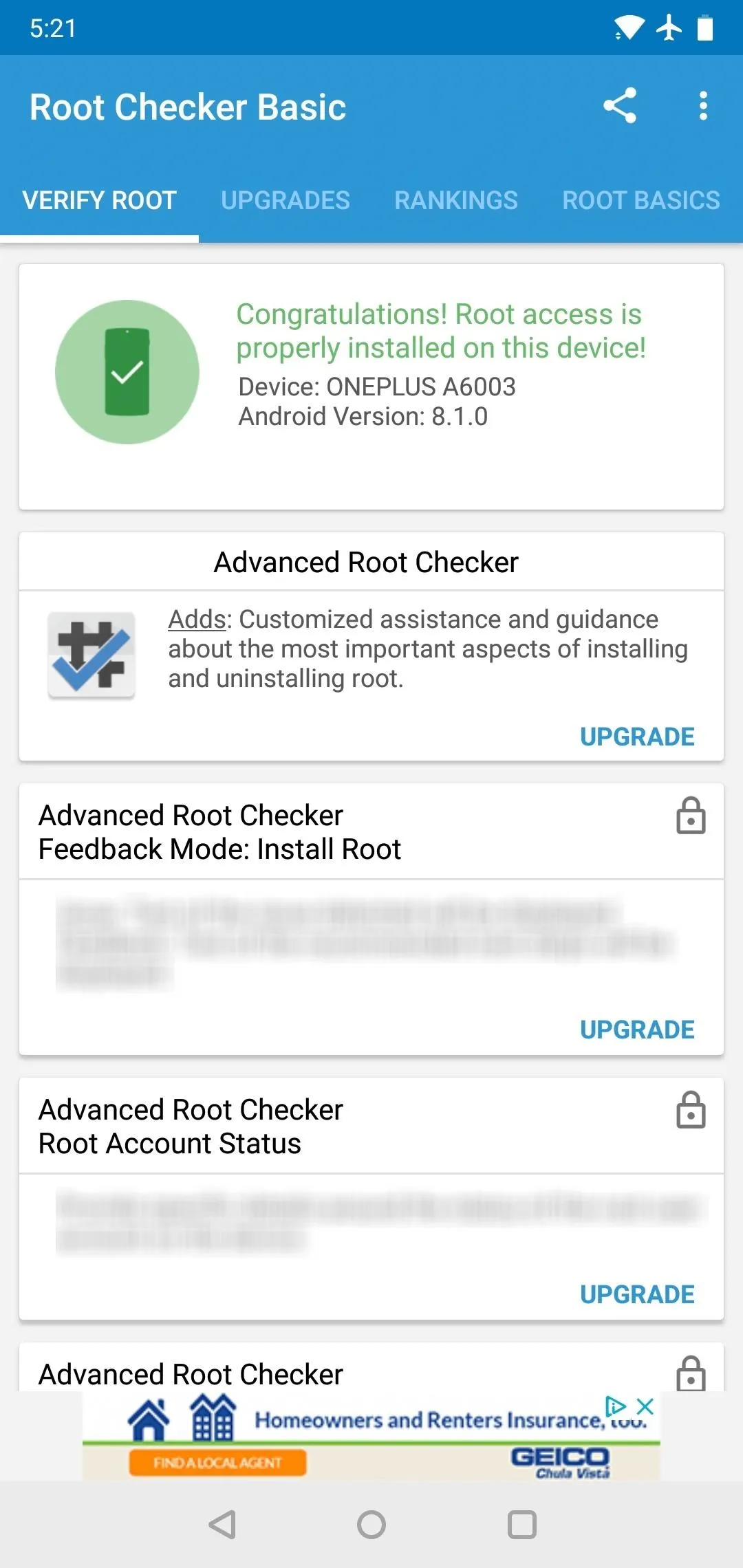Select the Verify Root tab
This screenshot has height=1568, width=743.
pos(100,200)
